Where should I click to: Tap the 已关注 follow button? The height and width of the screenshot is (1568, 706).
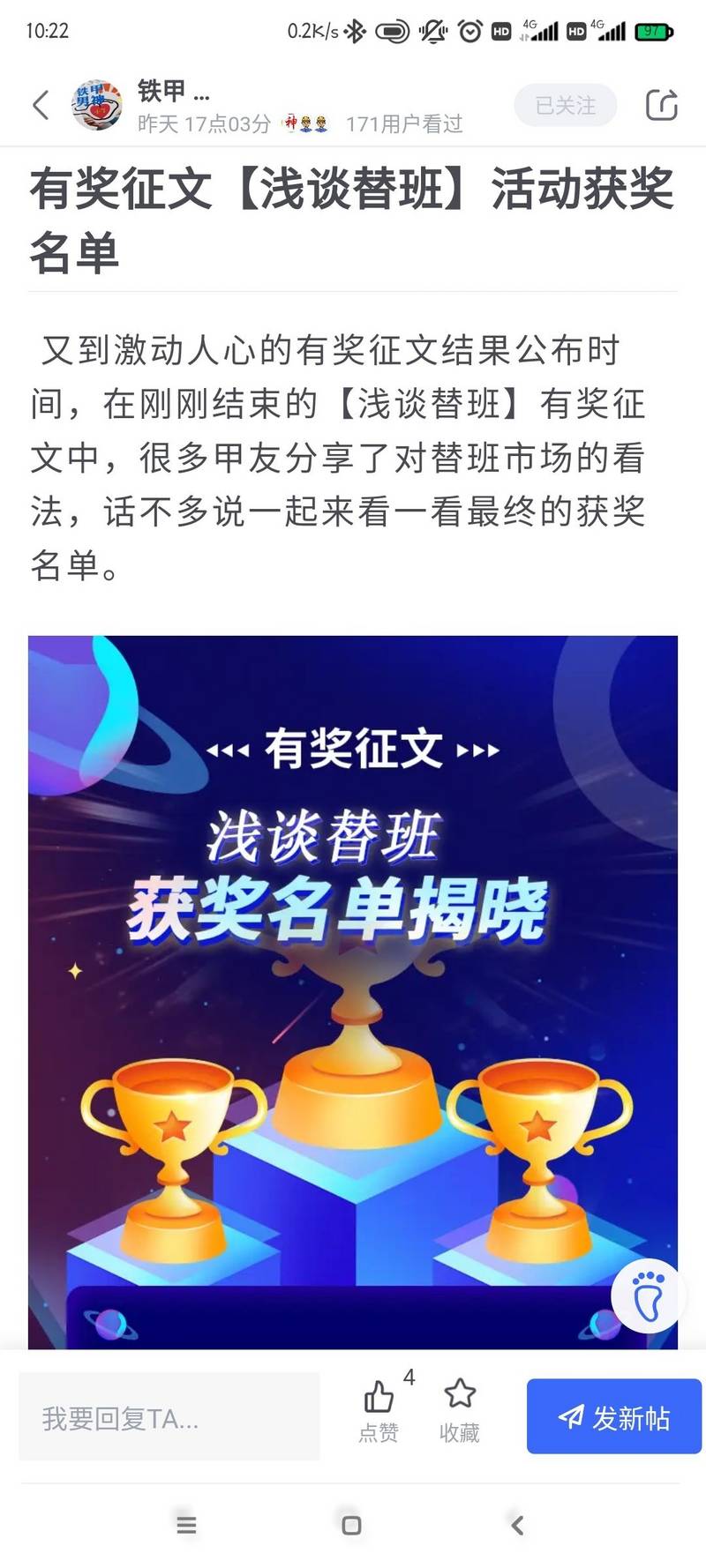point(566,106)
